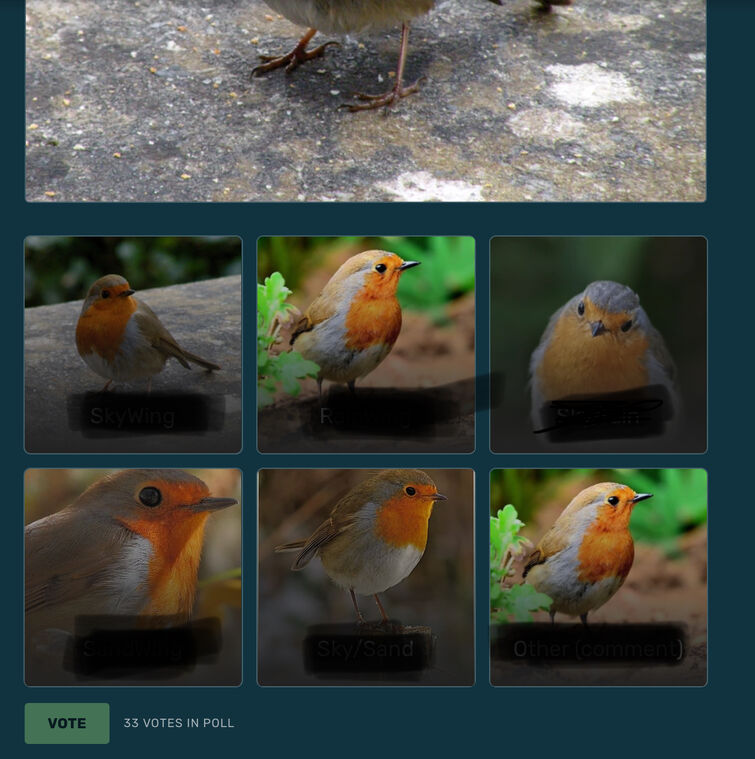This screenshot has height=759, width=755.
Task: Select the Other (comment) poll option
Action: pyautogui.click(x=598, y=577)
